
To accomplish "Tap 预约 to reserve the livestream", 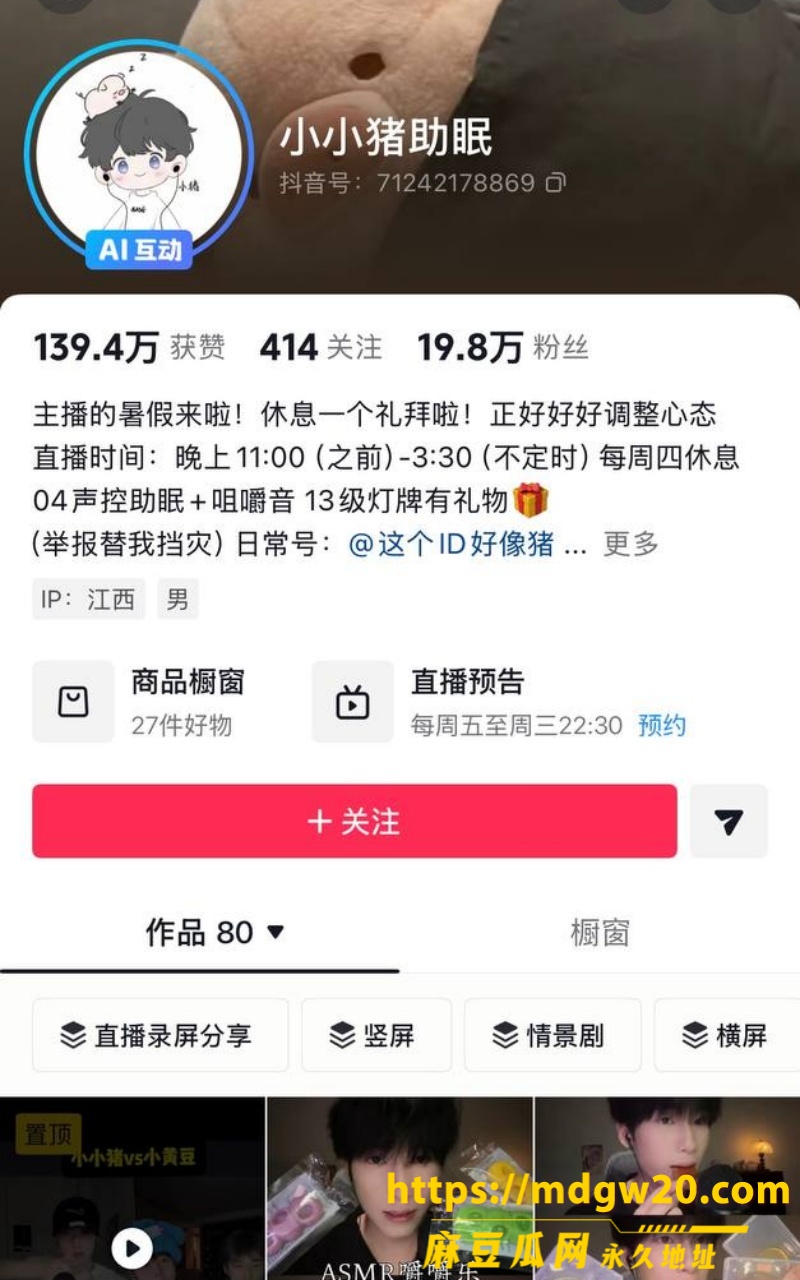I will pyautogui.click(x=662, y=725).
